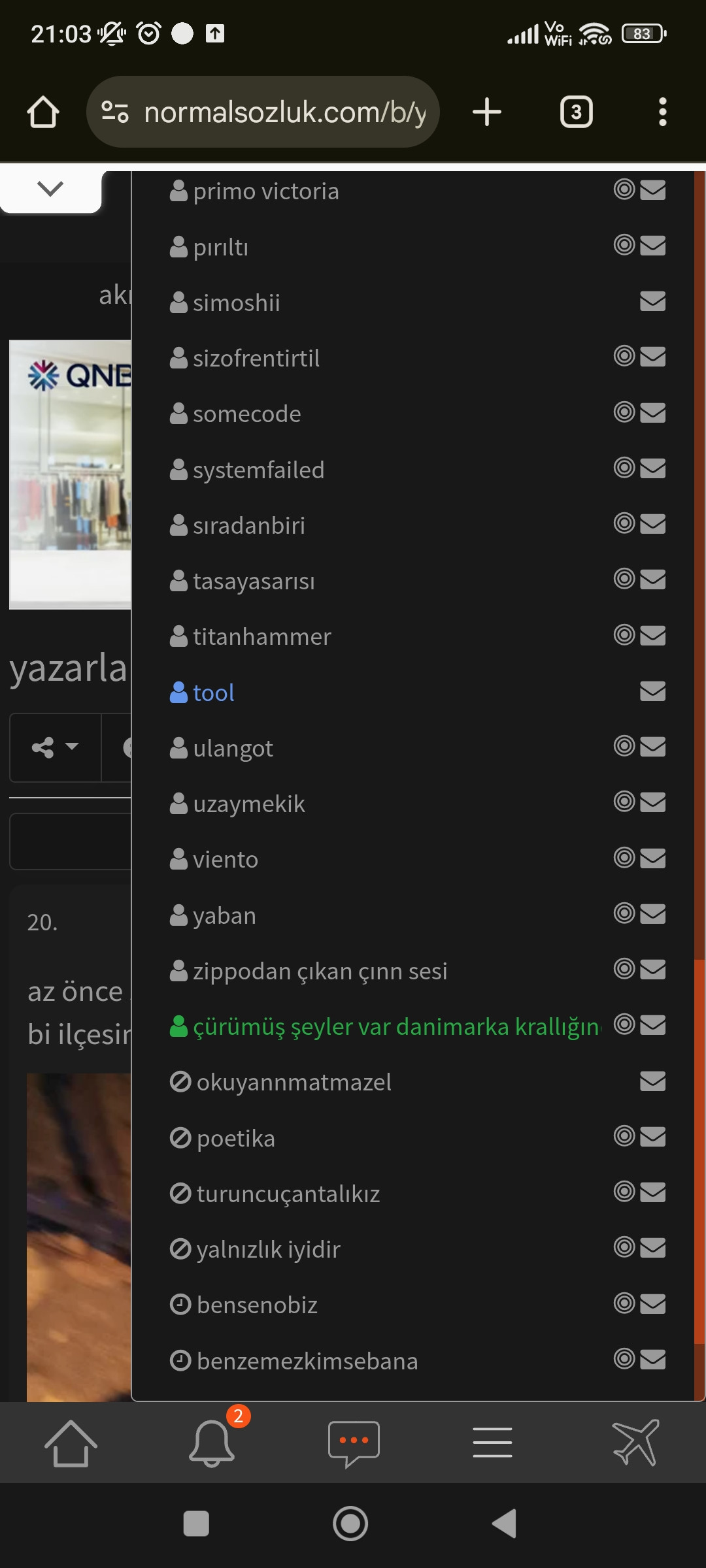Open the highlighted user tool
Screen dimensions: 706x1568
213,693
